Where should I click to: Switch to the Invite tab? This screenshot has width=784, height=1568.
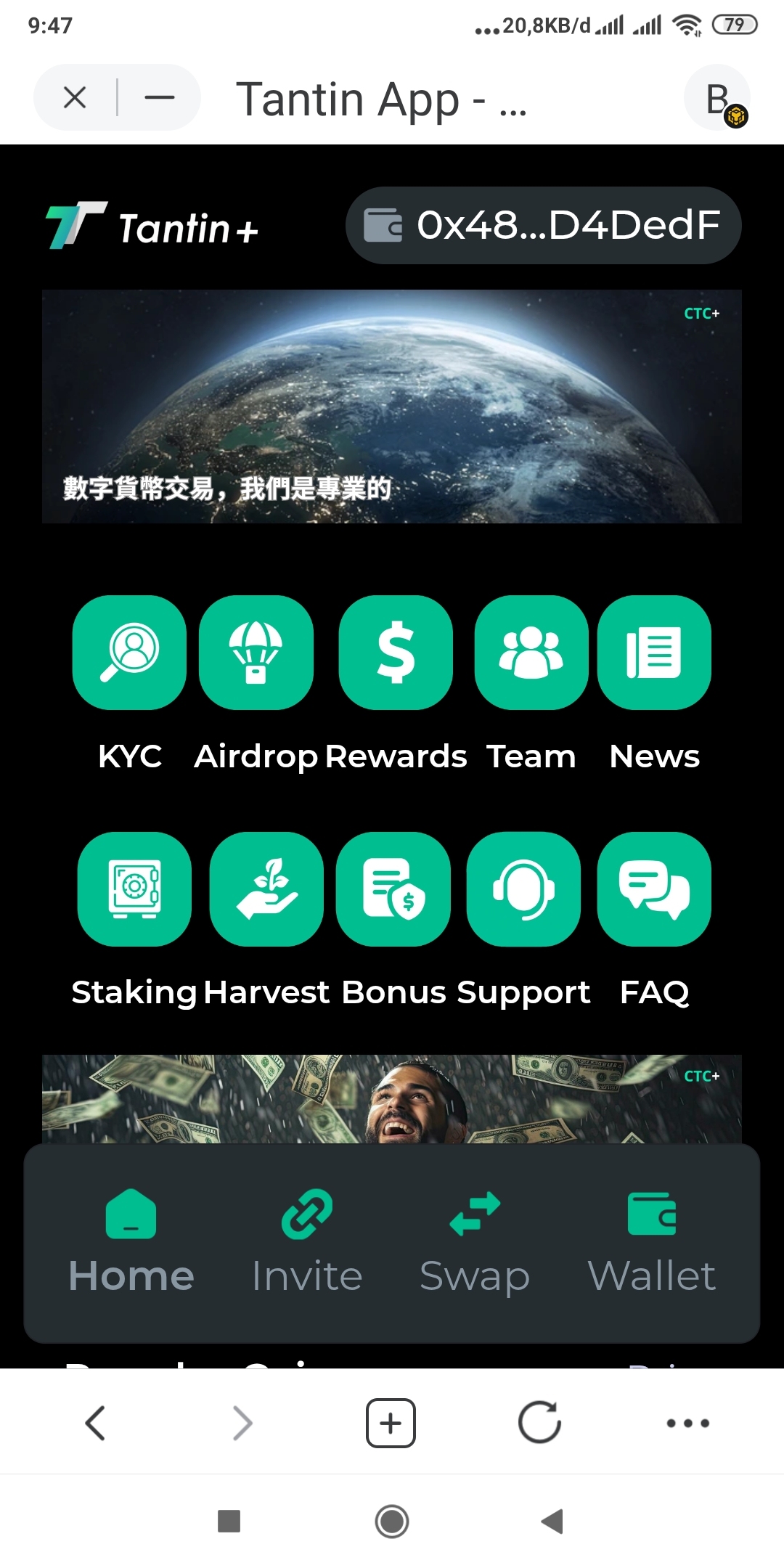pos(306,1241)
